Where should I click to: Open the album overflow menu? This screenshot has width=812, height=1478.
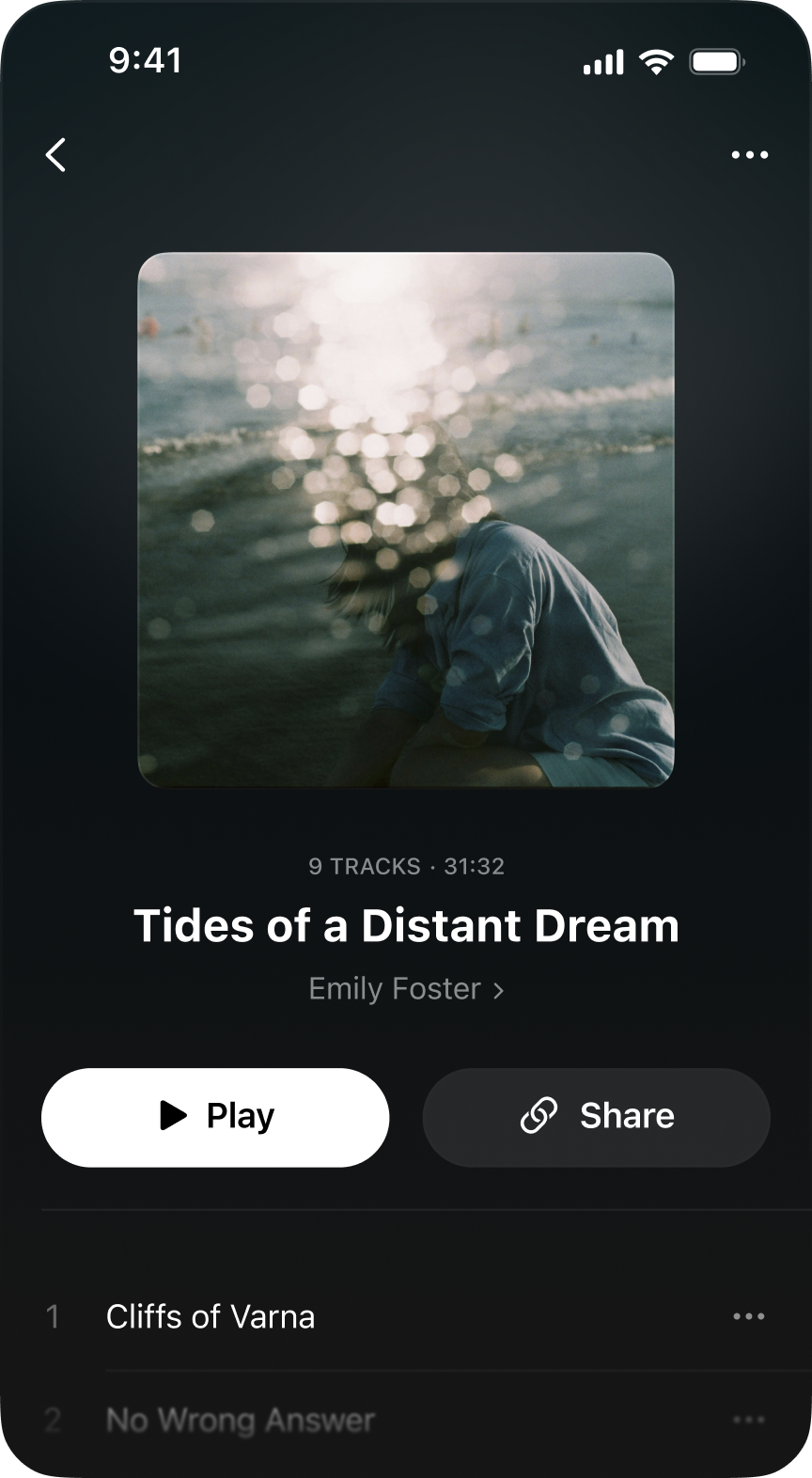[749, 155]
